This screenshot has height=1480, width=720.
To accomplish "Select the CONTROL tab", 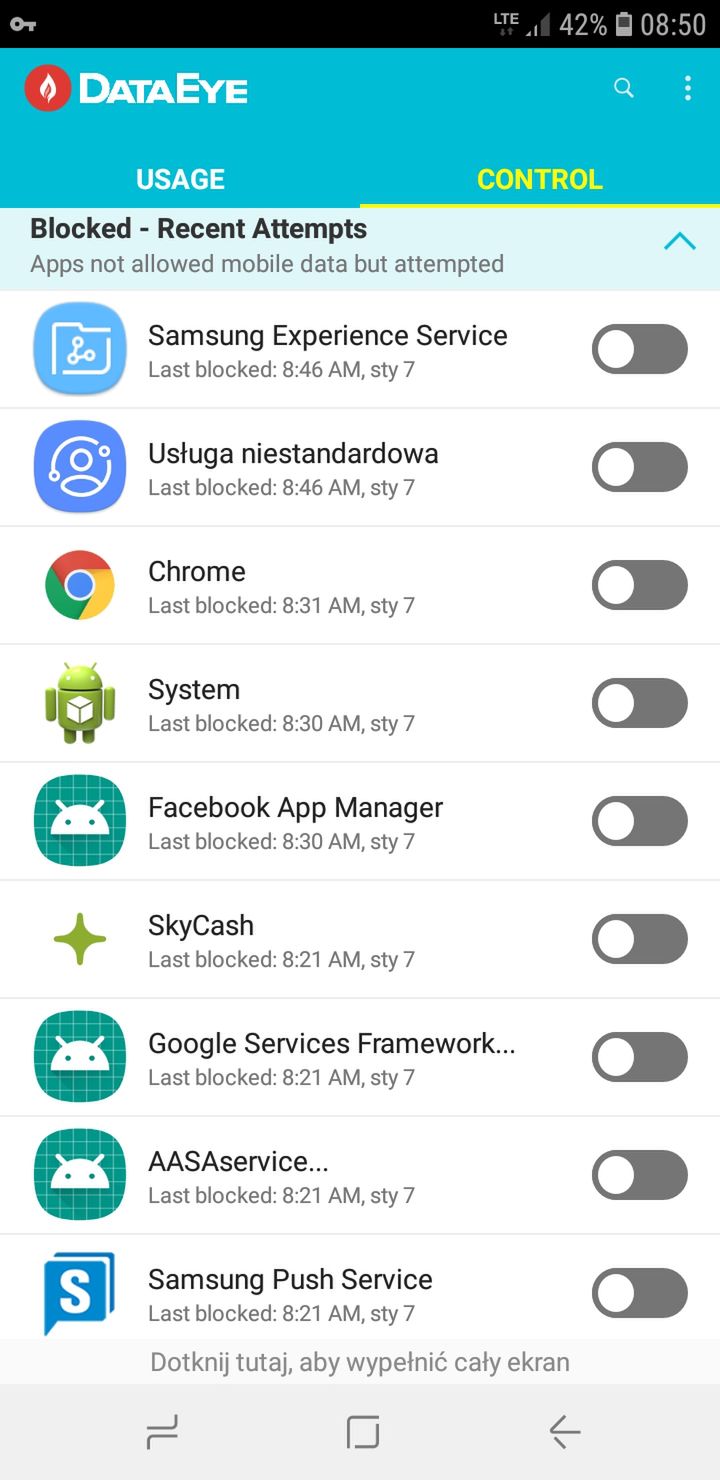I will [540, 179].
